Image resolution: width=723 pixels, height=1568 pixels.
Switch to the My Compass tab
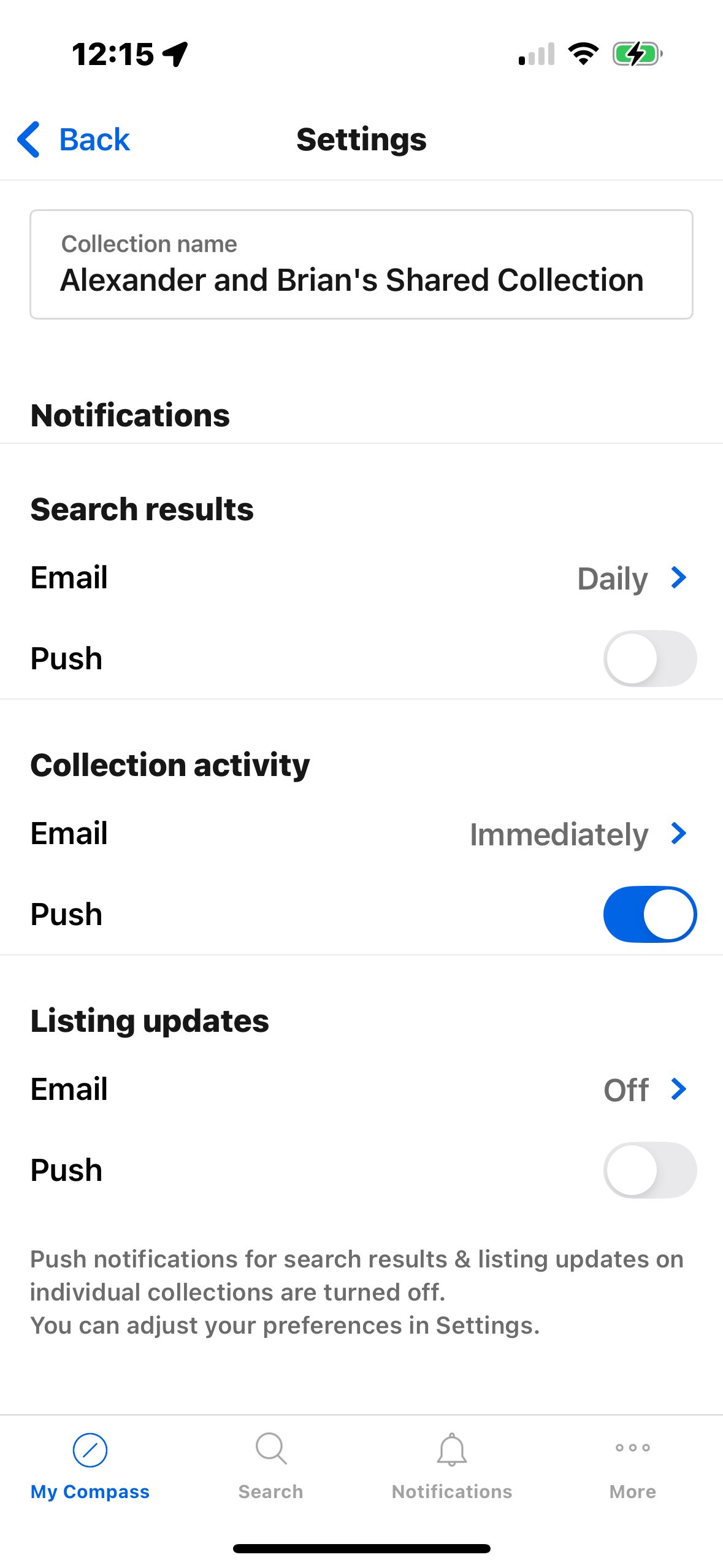[x=90, y=1466]
